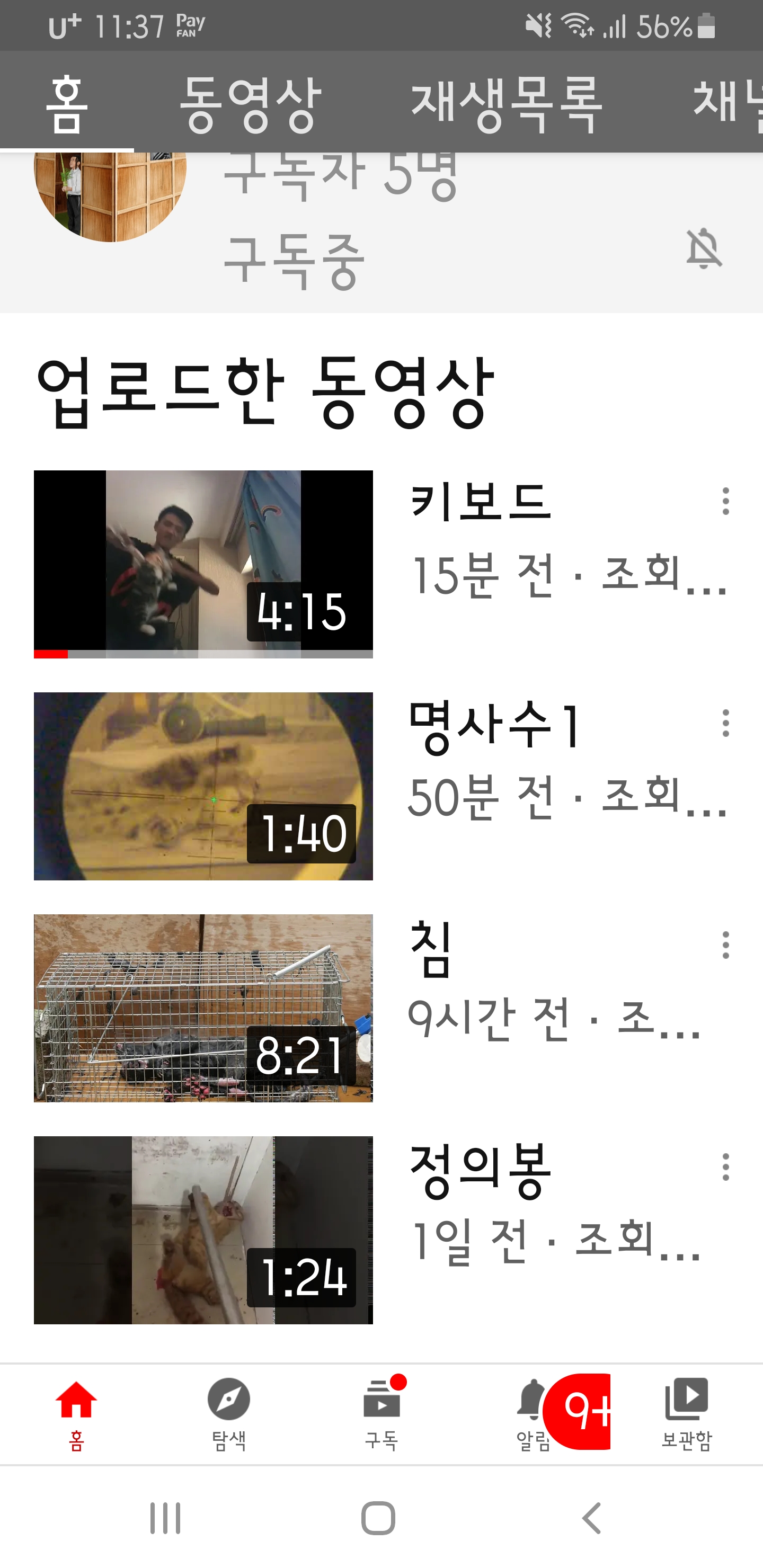Open the options menu for 정의봉
This screenshot has height=1568, width=763.
coord(725,1167)
